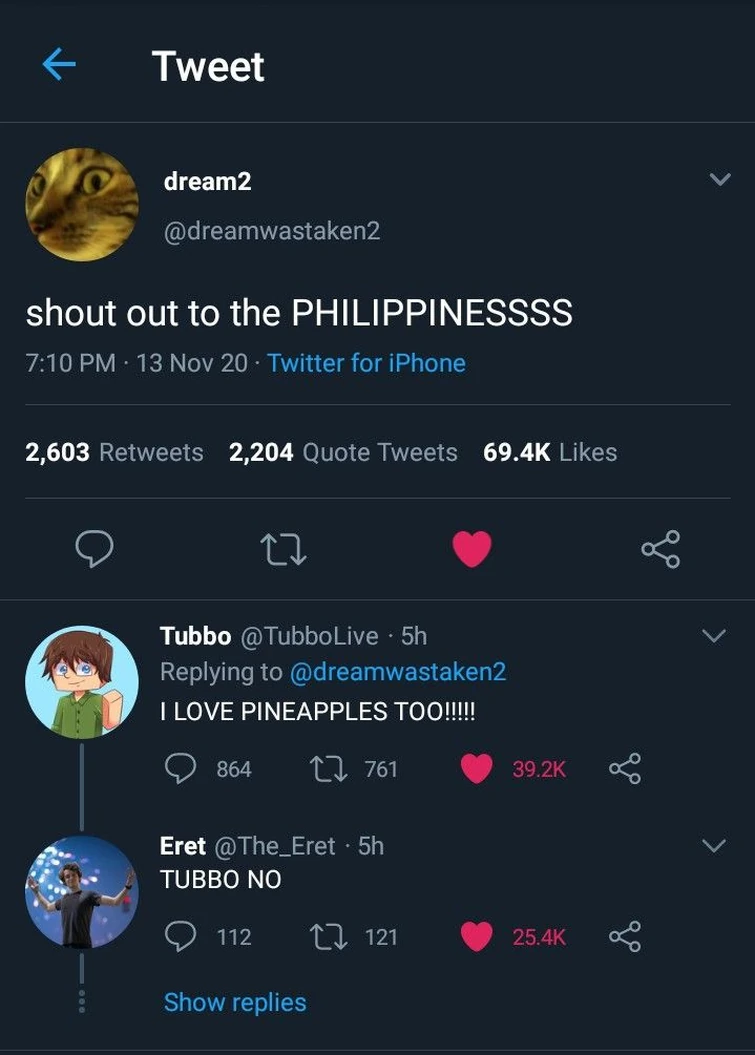Expand options menu for dream2's tweet
This screenshot has height=1055, width=755.
pos(718,178)
